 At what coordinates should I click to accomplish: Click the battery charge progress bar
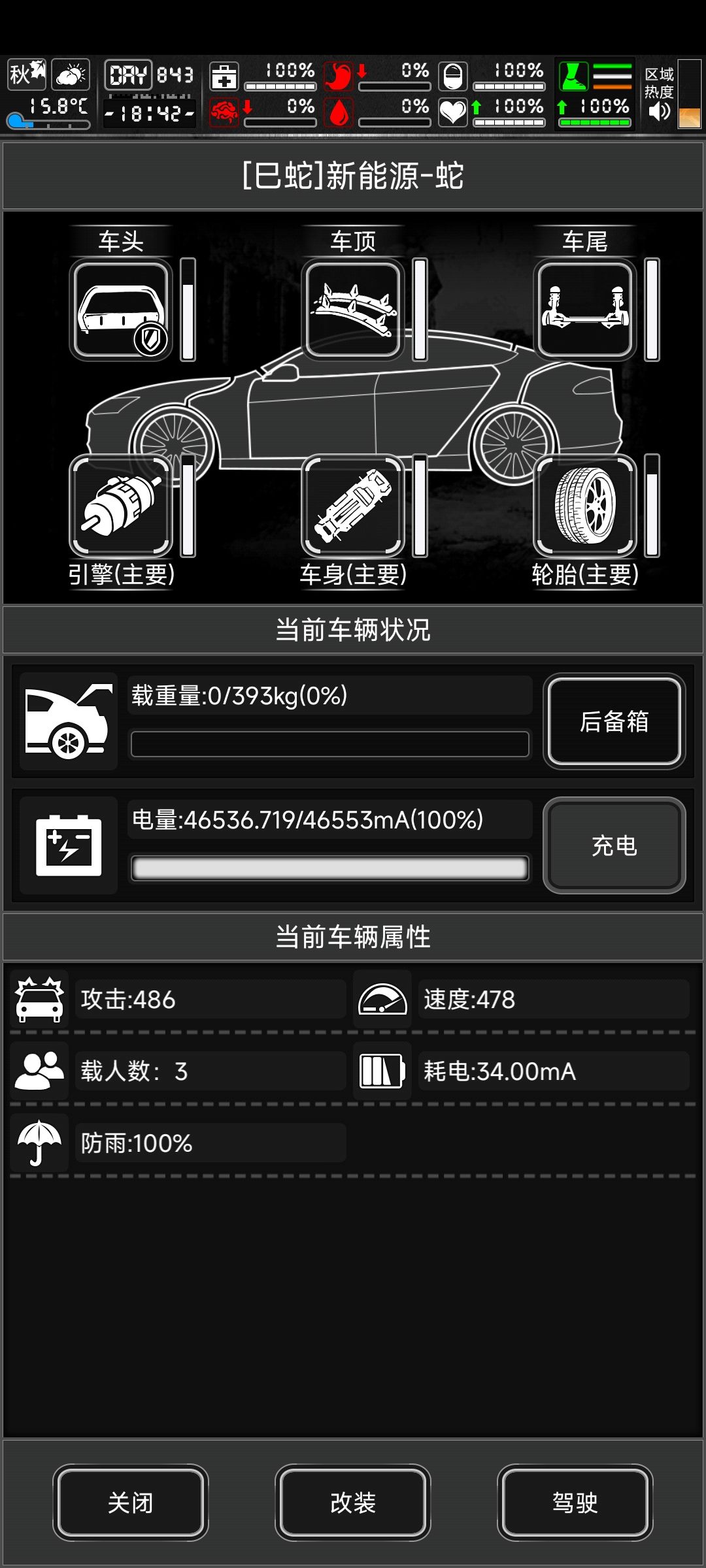(x=329, y=868)
